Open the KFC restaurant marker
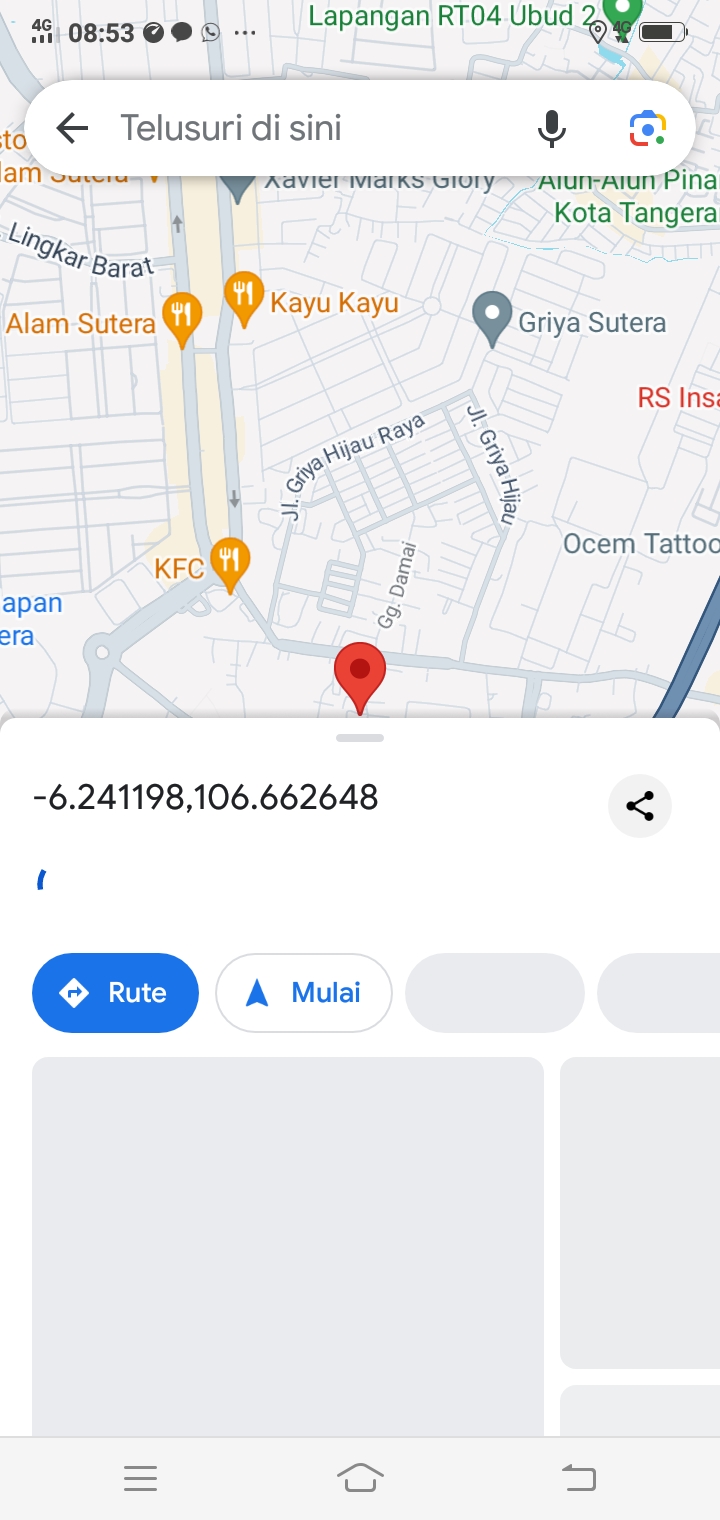Viewport: 720px width, 1520px height. pyautogui.click(x=230, y=564)
